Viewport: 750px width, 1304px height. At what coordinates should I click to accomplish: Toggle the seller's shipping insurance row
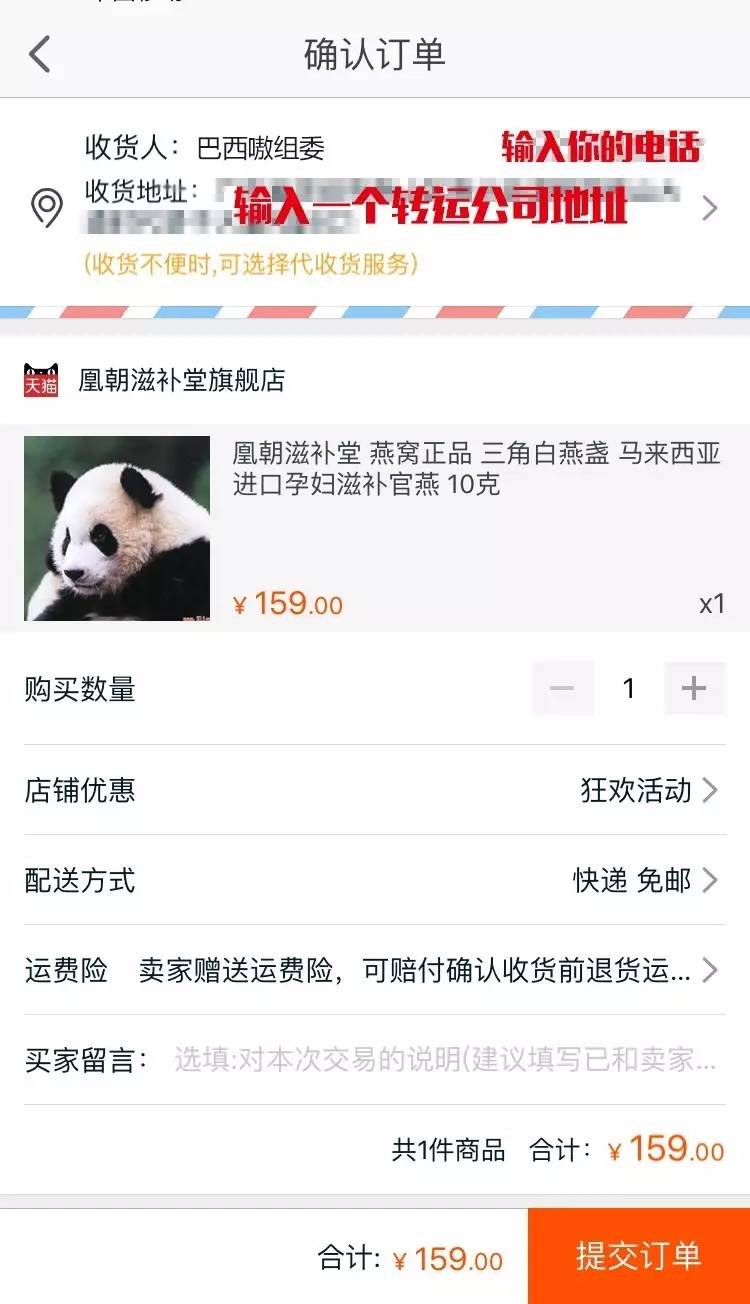tap(375, 970)
